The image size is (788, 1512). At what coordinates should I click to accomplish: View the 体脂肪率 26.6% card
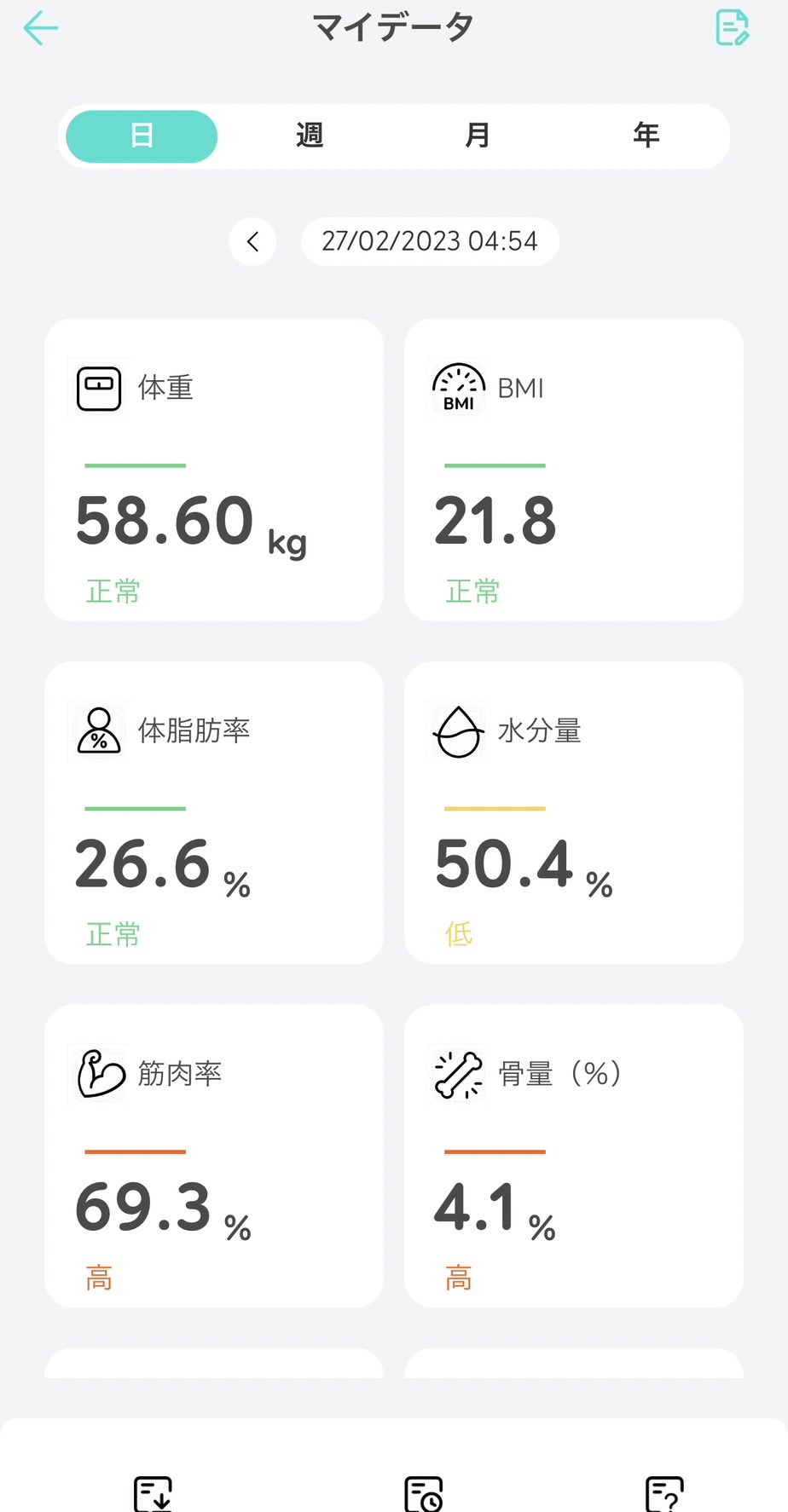214,813
